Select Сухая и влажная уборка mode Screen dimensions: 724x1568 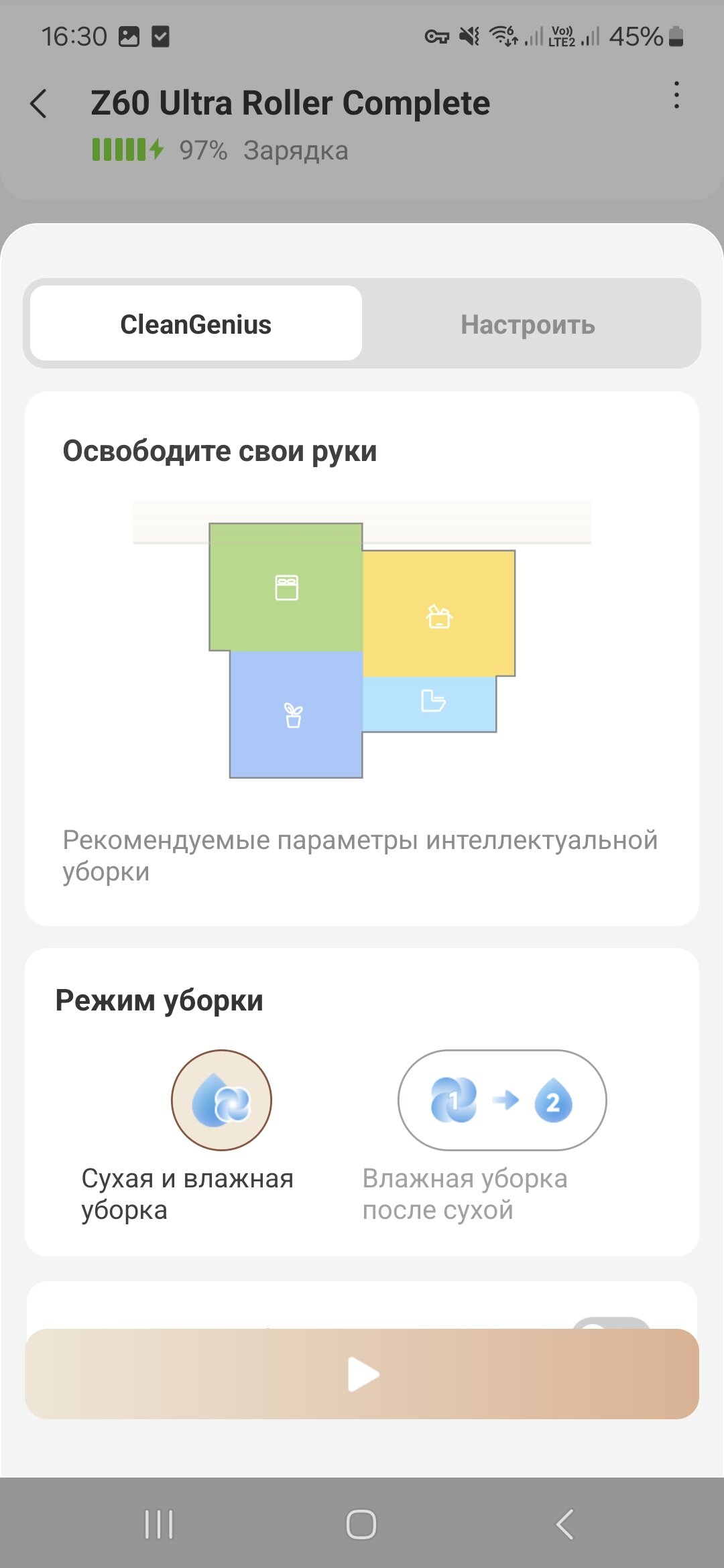tap(221, 1100)
